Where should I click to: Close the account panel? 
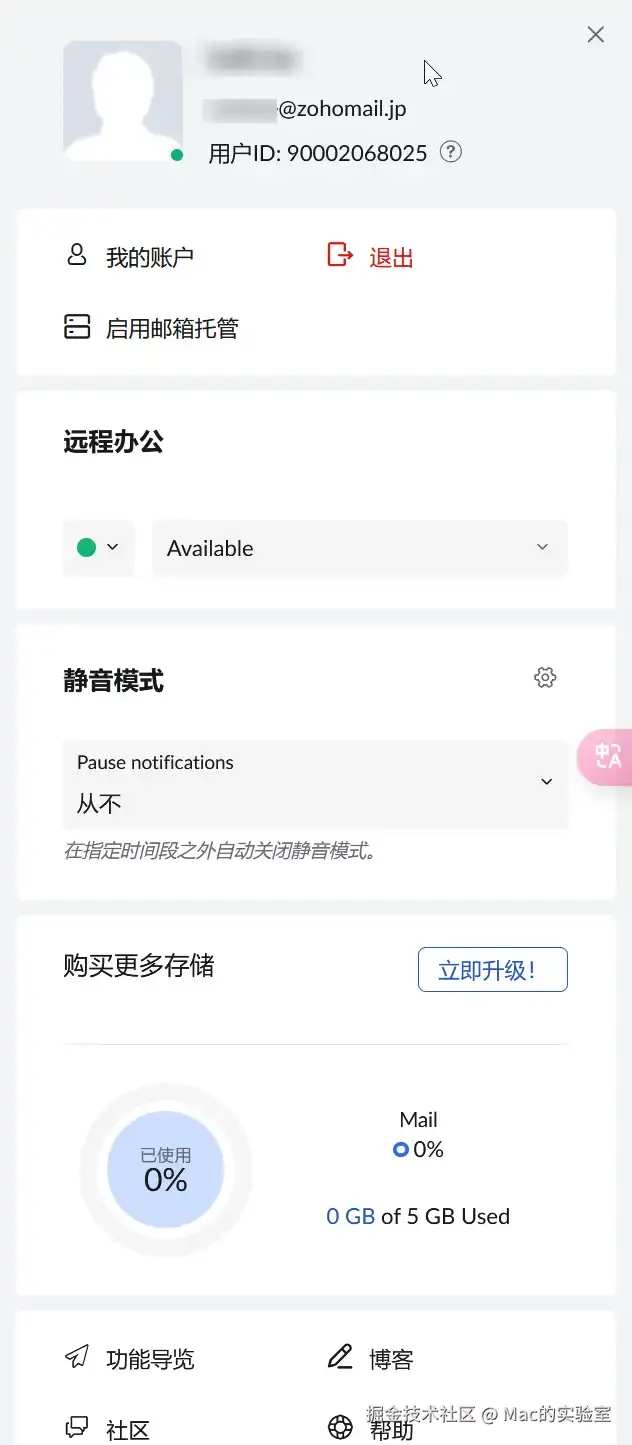(596, 35)
